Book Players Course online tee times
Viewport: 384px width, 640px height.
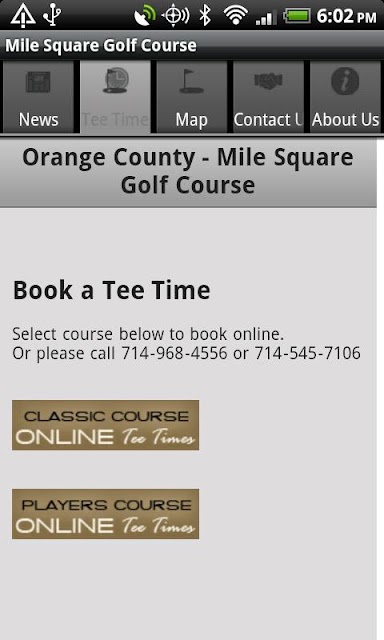pyautogui.click(x=105, y=514)
